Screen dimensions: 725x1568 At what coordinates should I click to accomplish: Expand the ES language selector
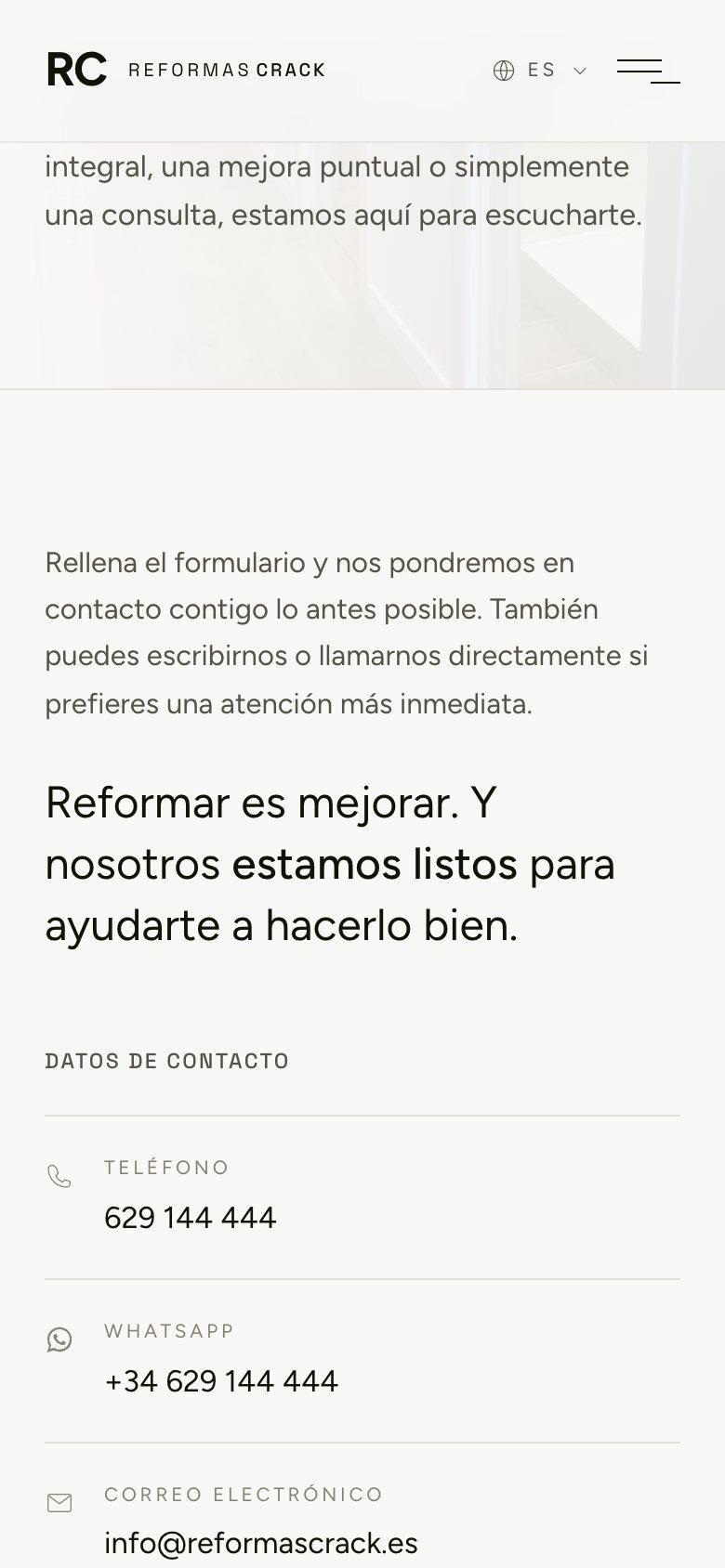pos(540,71)
